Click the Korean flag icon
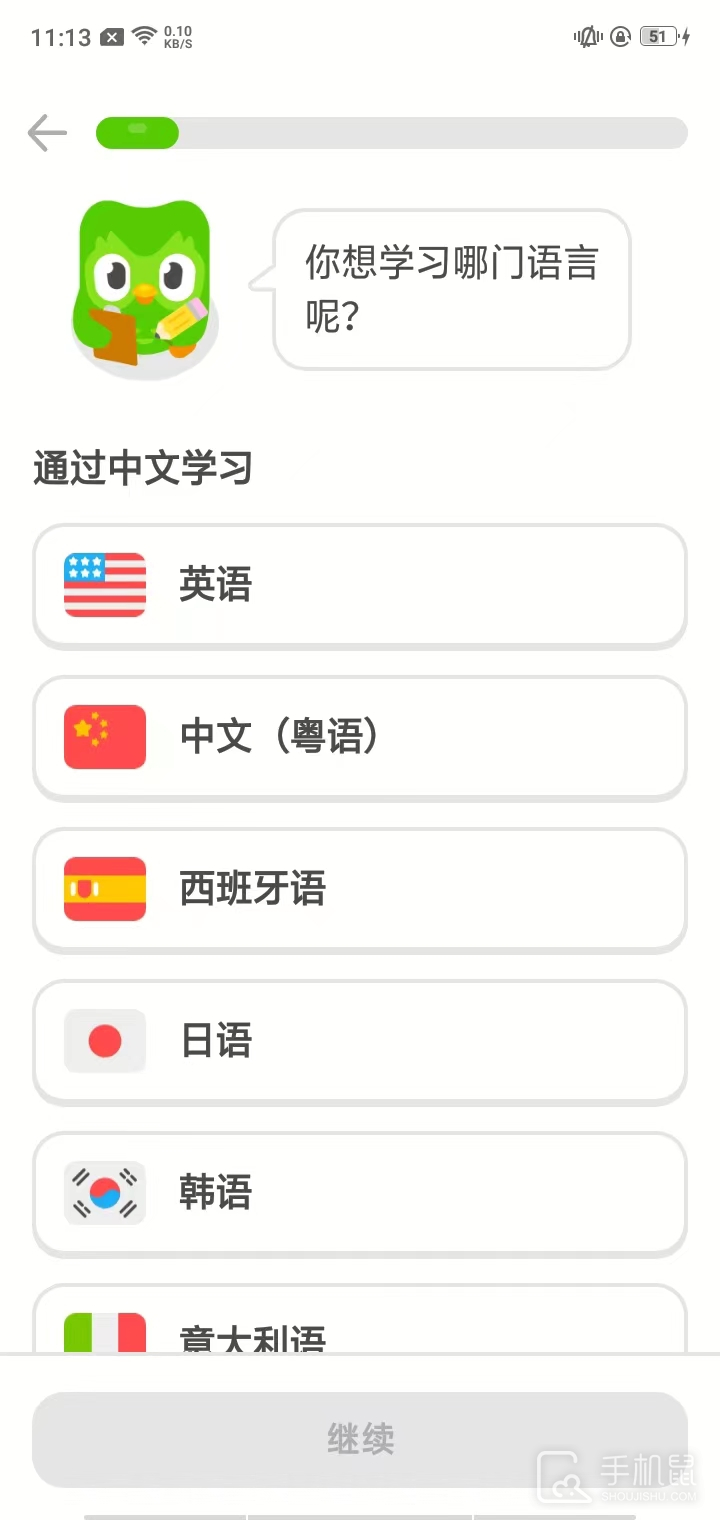The width and height of the screenshot is (720, 1520). [104, 1193]
